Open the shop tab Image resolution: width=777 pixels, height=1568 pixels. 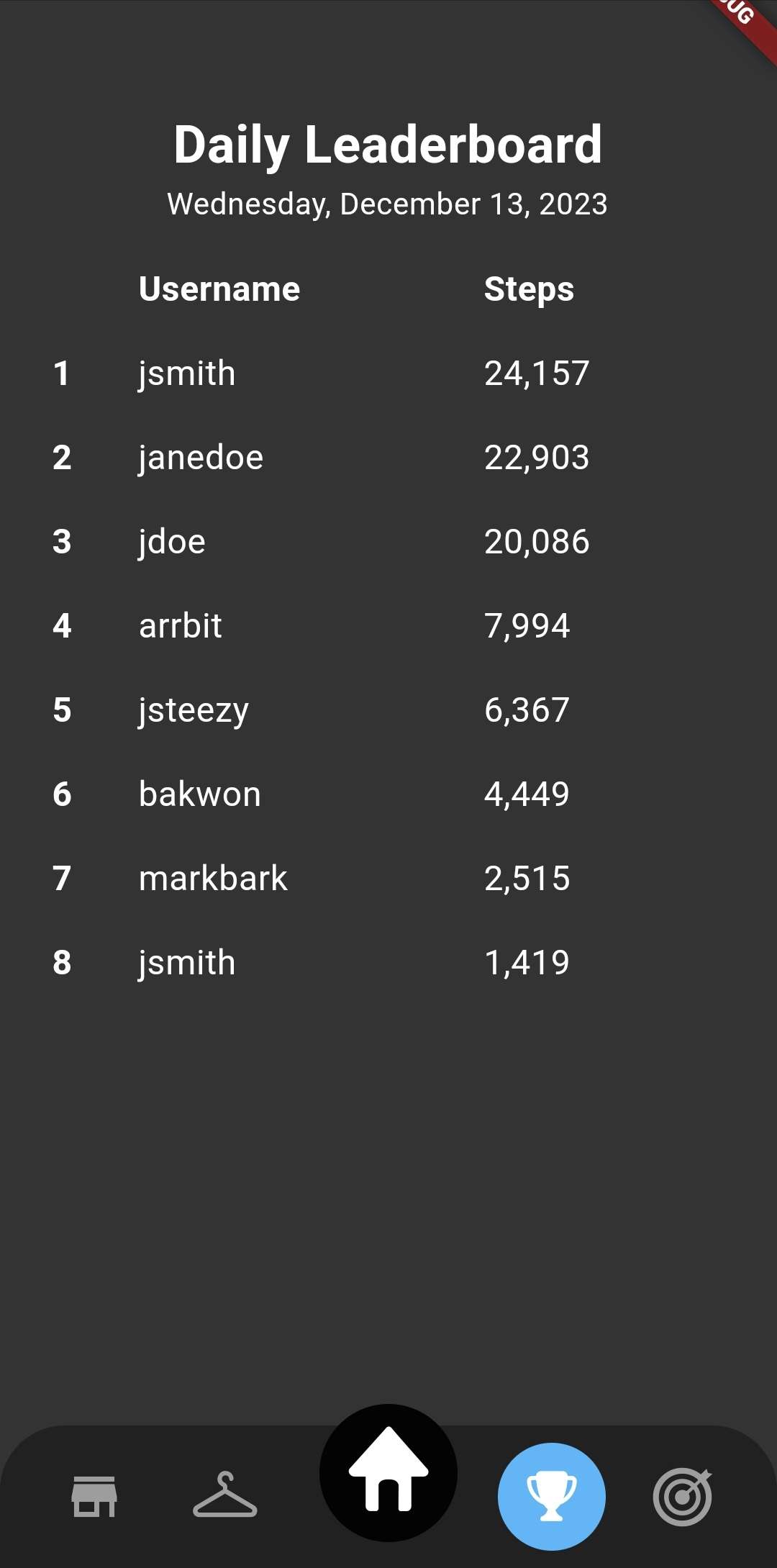click(94, 1496)
